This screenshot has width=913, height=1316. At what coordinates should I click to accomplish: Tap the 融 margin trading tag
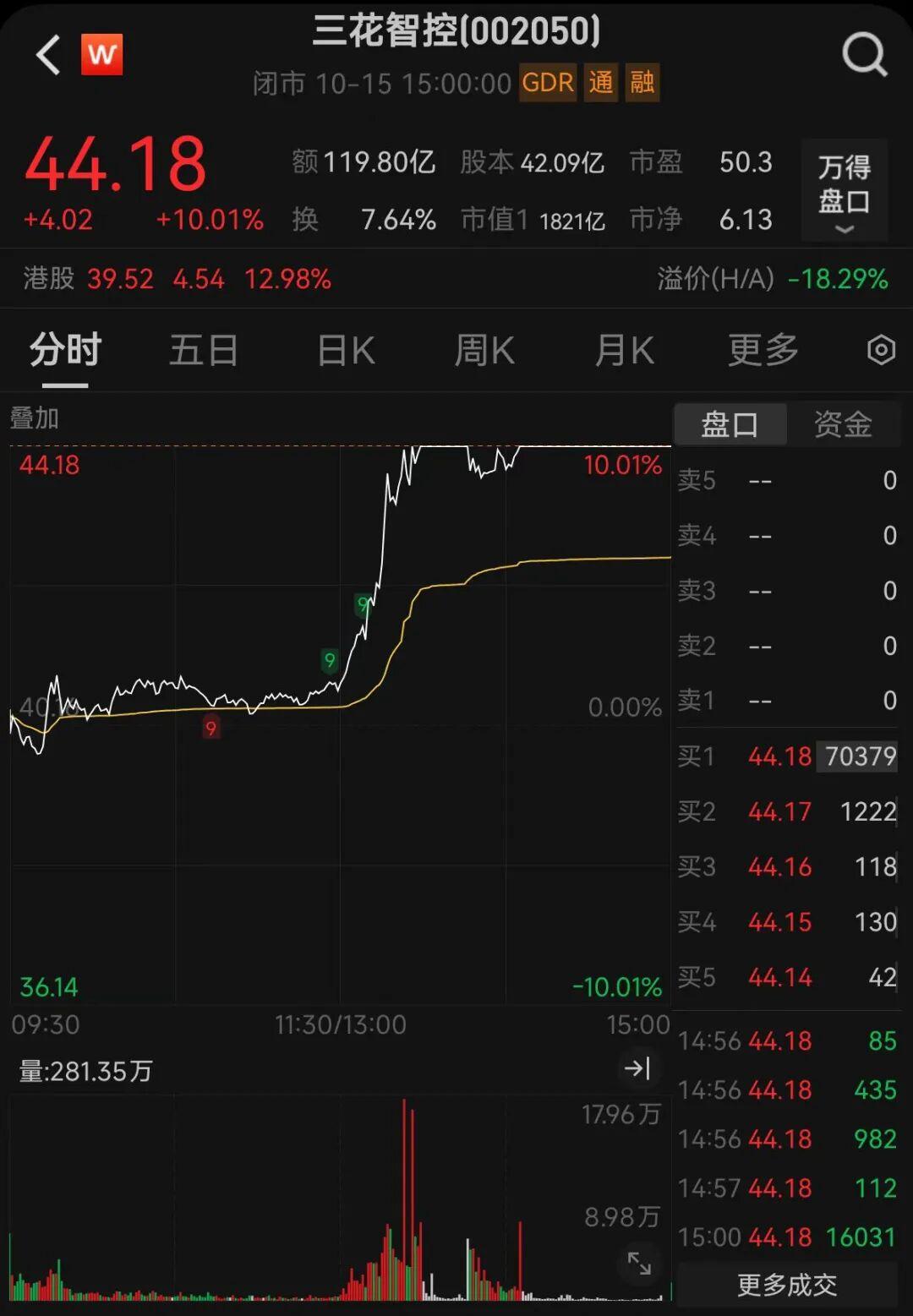[642, 82]
